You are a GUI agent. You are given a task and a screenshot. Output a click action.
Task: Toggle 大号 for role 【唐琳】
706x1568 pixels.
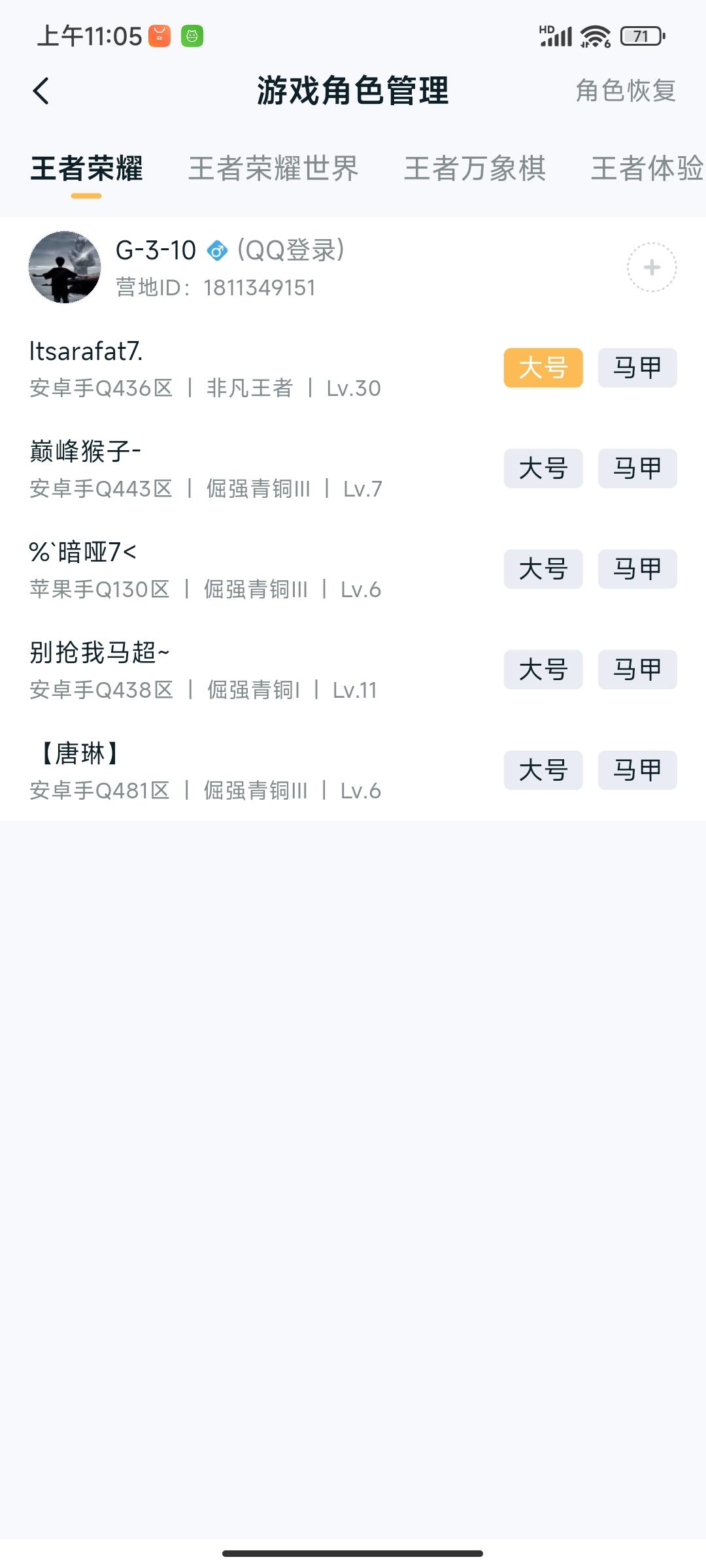[544, 770]
